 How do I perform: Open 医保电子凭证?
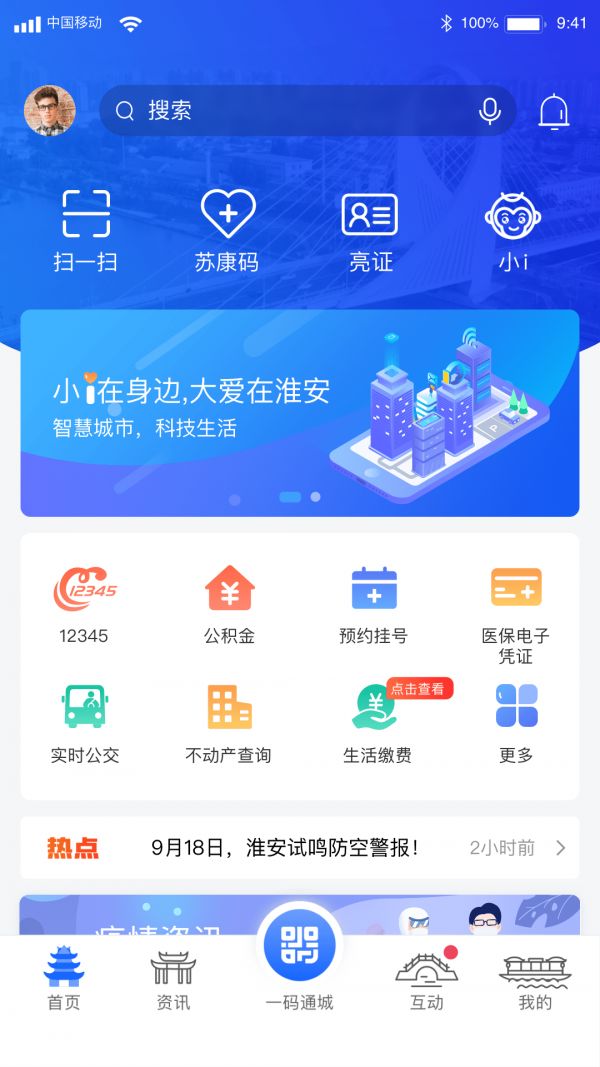point(516,612)
